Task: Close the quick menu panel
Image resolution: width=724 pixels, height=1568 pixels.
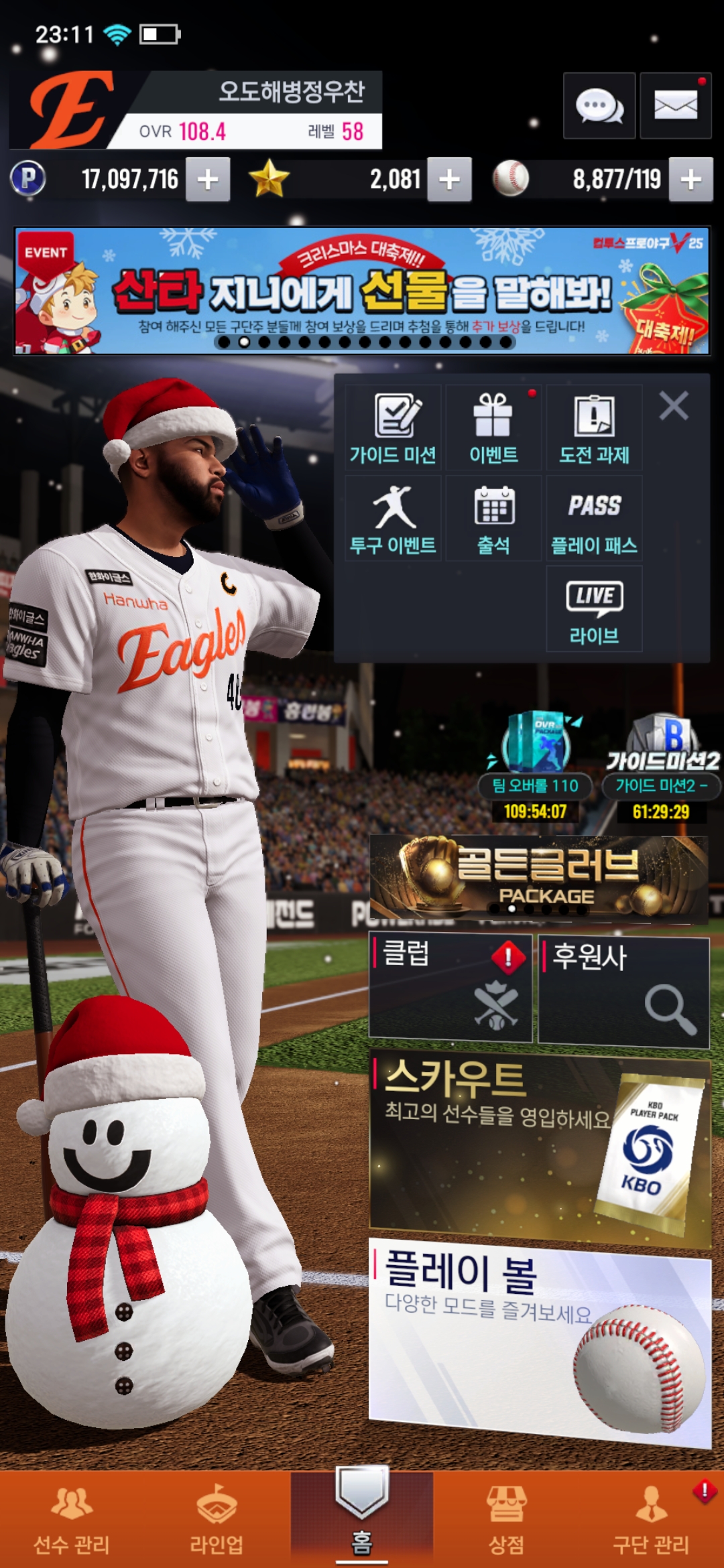Action: [673, 406]
